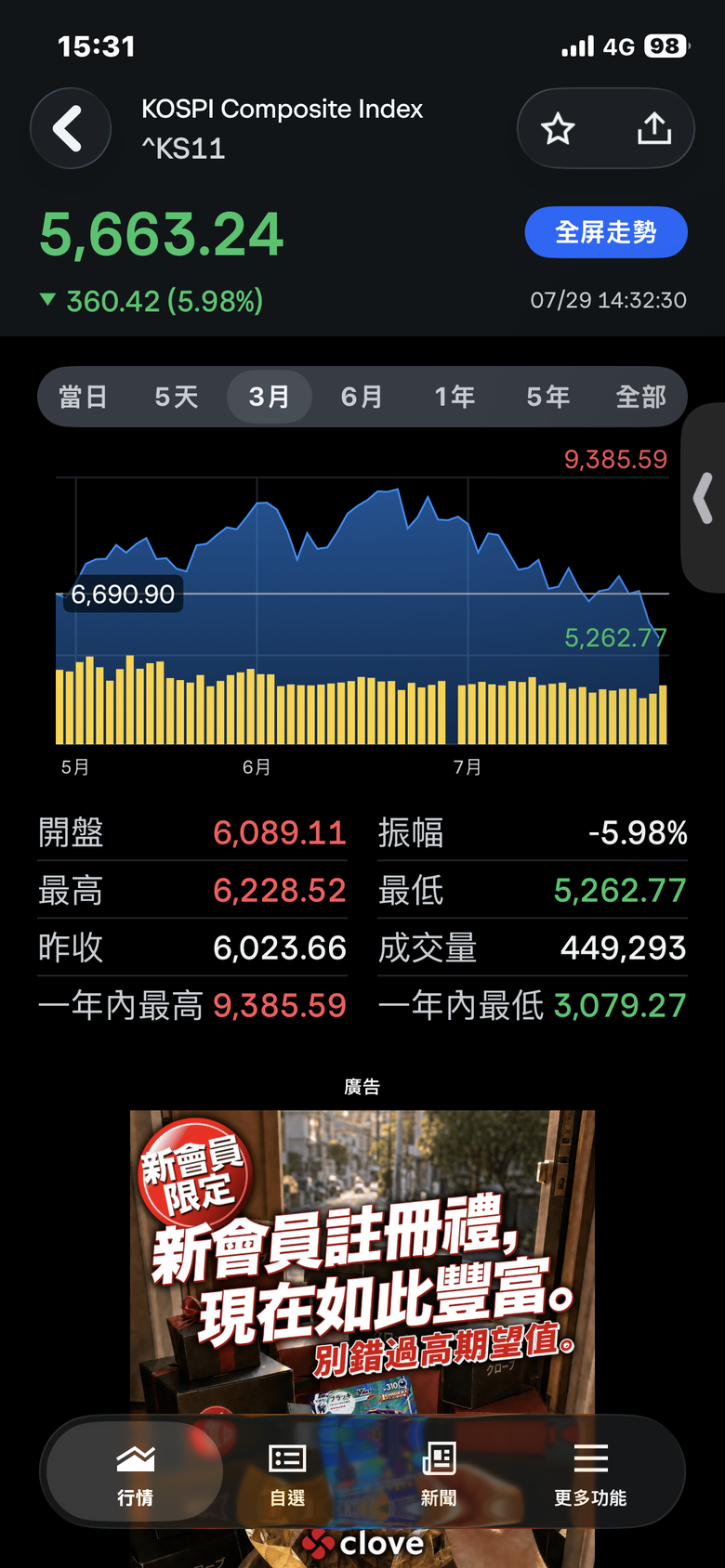This screenshot has width=725, height=1568.
Task: Open the 全屏走勢 full-screen chart
Action: click(x=606, y=232)
